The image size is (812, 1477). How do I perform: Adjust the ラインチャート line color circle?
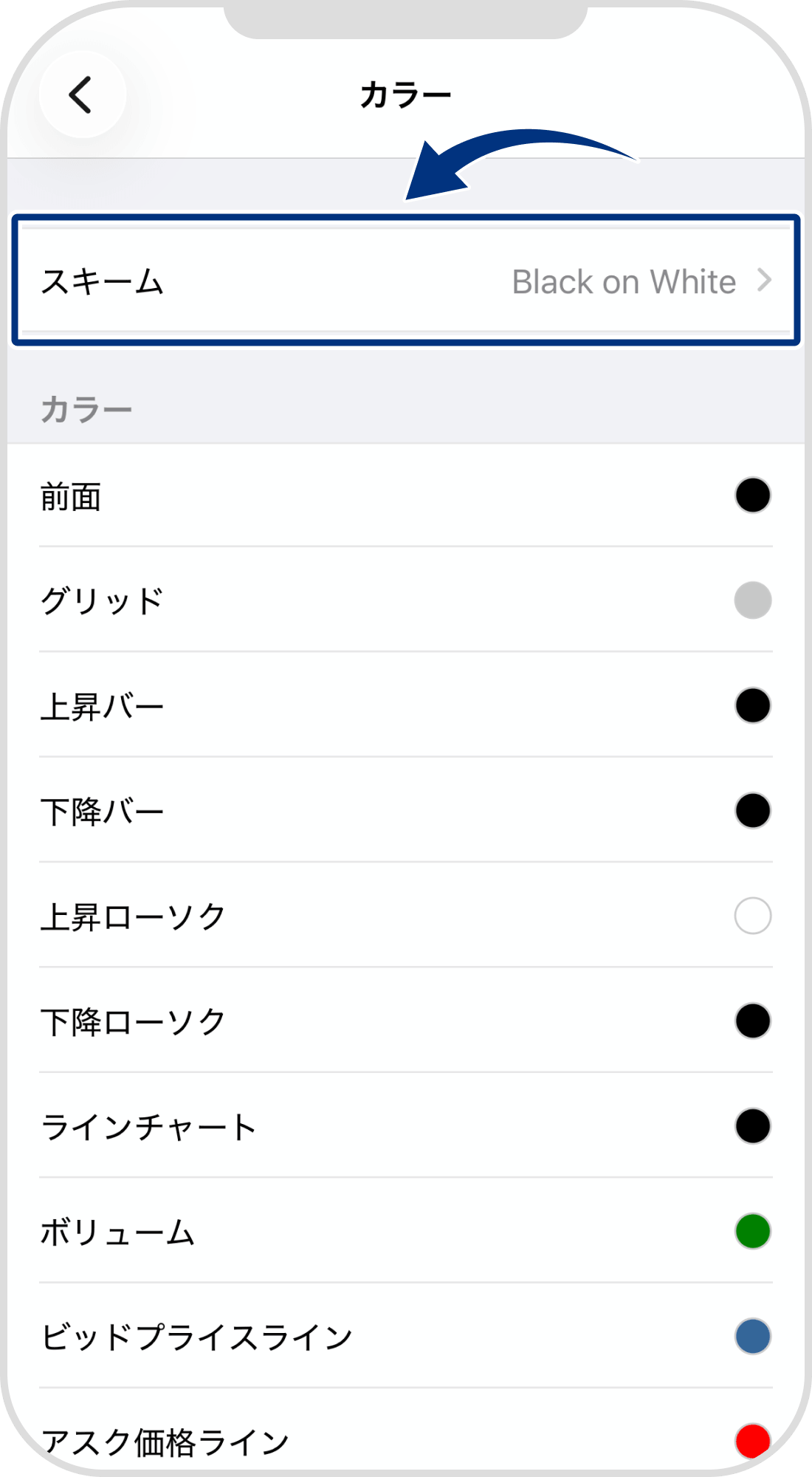click(x=751, y=1125)
